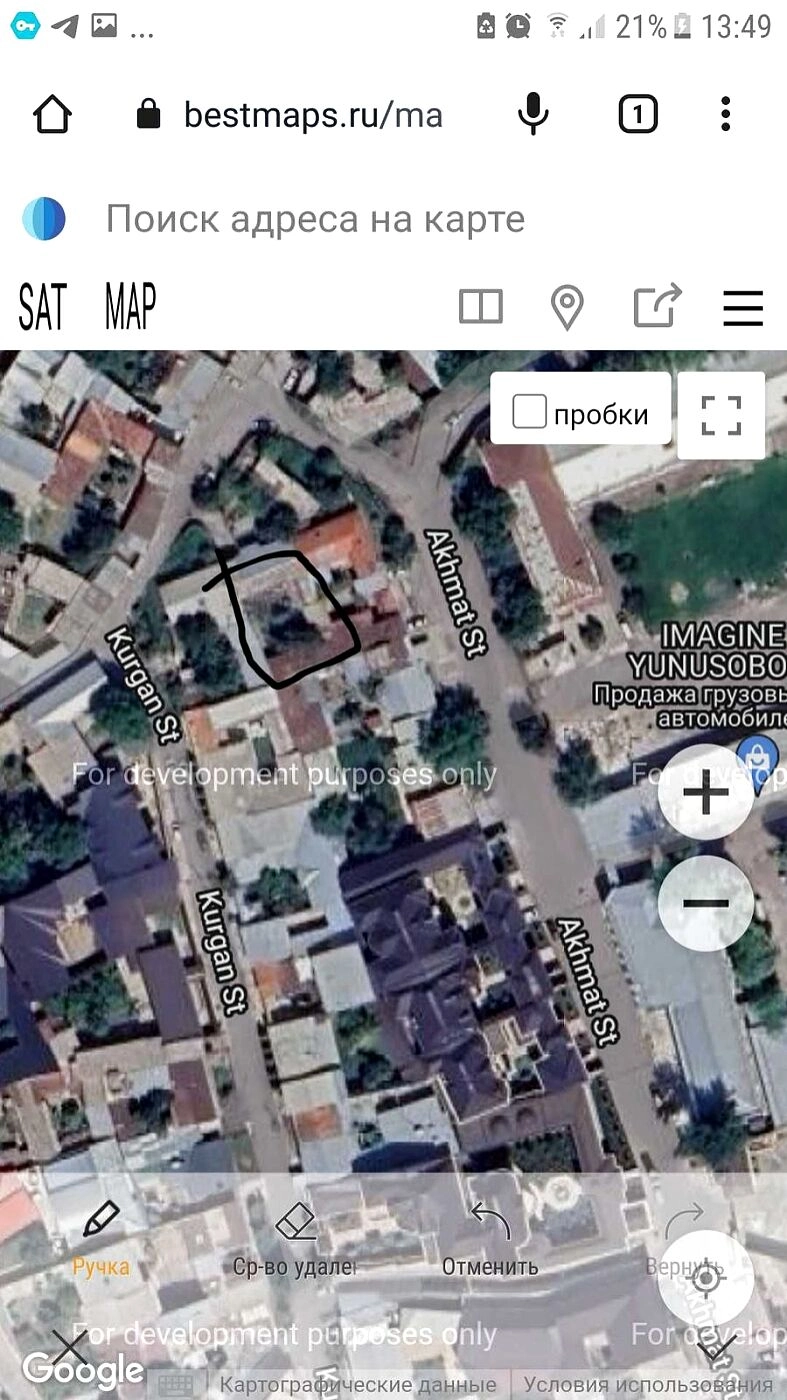Tap the bestmaps.ru address bar
Image resolution: width=787 pixels, height=1400 pixels.
(x=289, y=115)
